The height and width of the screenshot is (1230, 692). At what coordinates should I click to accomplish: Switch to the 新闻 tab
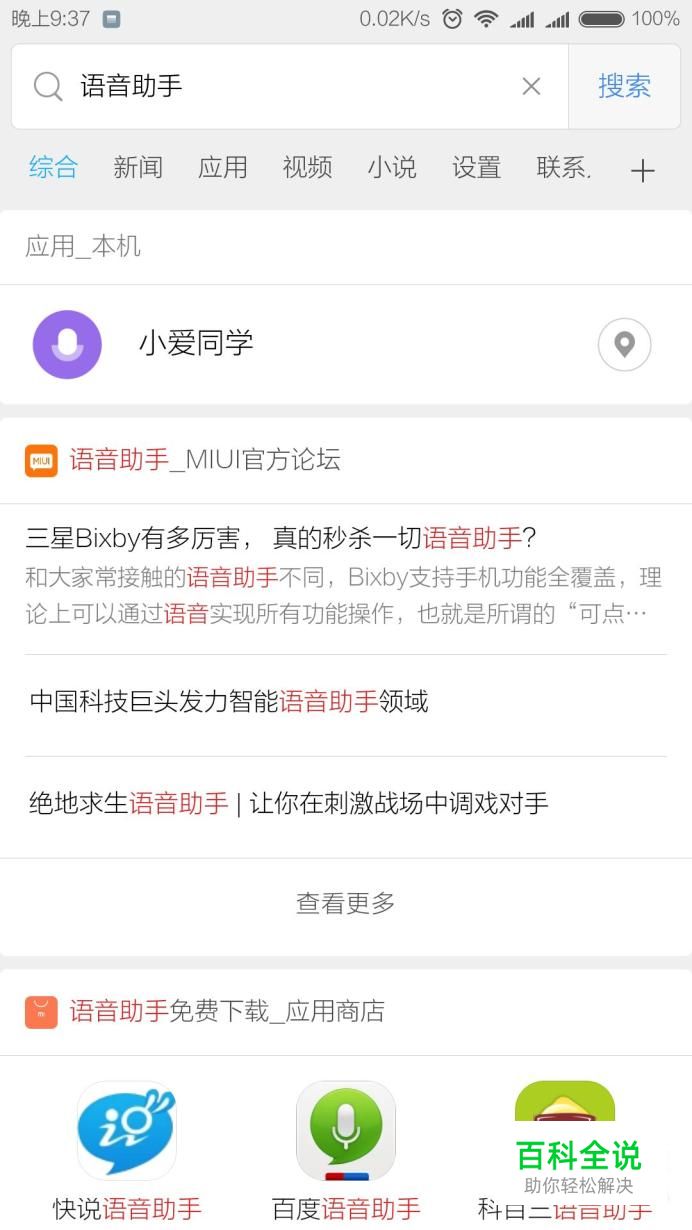pyautogui.click(x=138, y=168)
